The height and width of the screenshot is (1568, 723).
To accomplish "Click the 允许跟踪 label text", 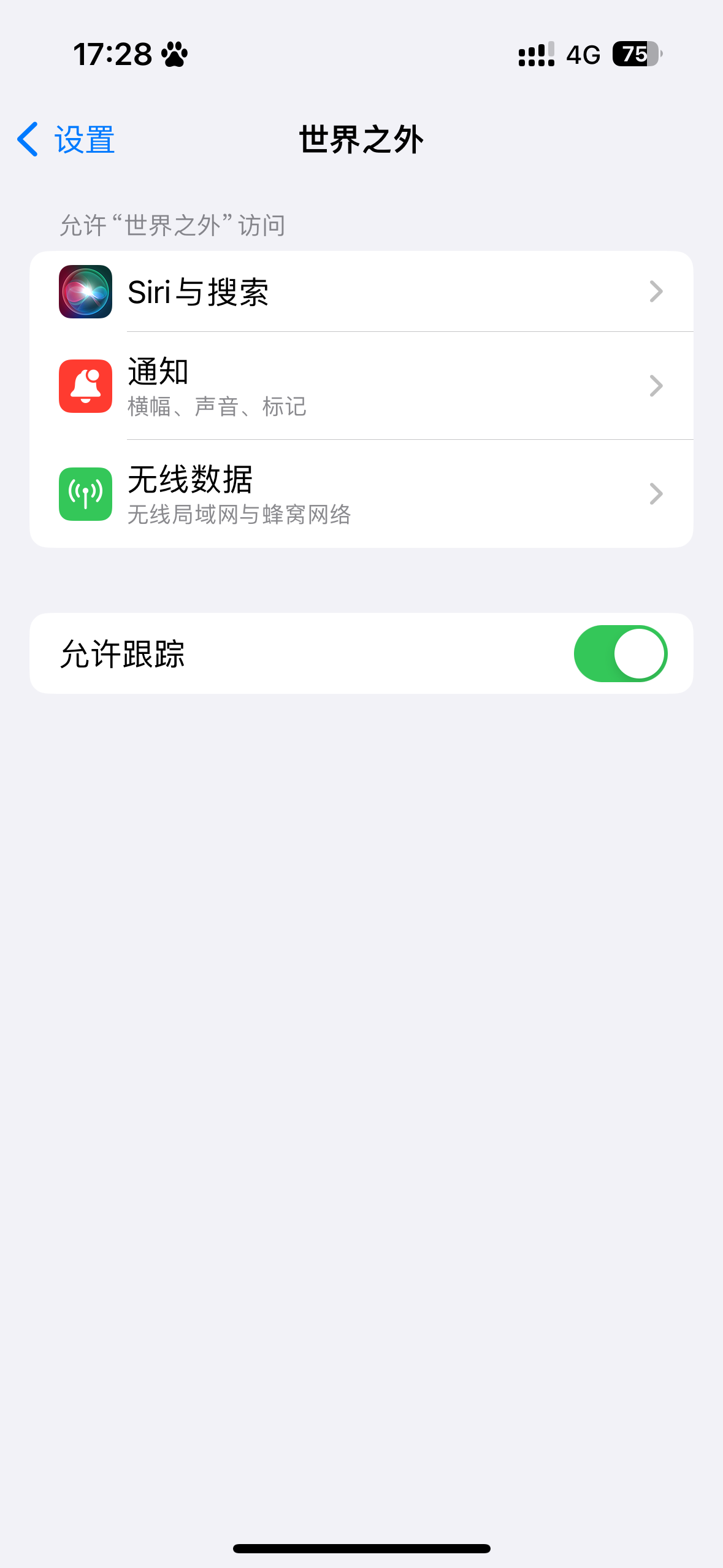I will click(122, 653).
